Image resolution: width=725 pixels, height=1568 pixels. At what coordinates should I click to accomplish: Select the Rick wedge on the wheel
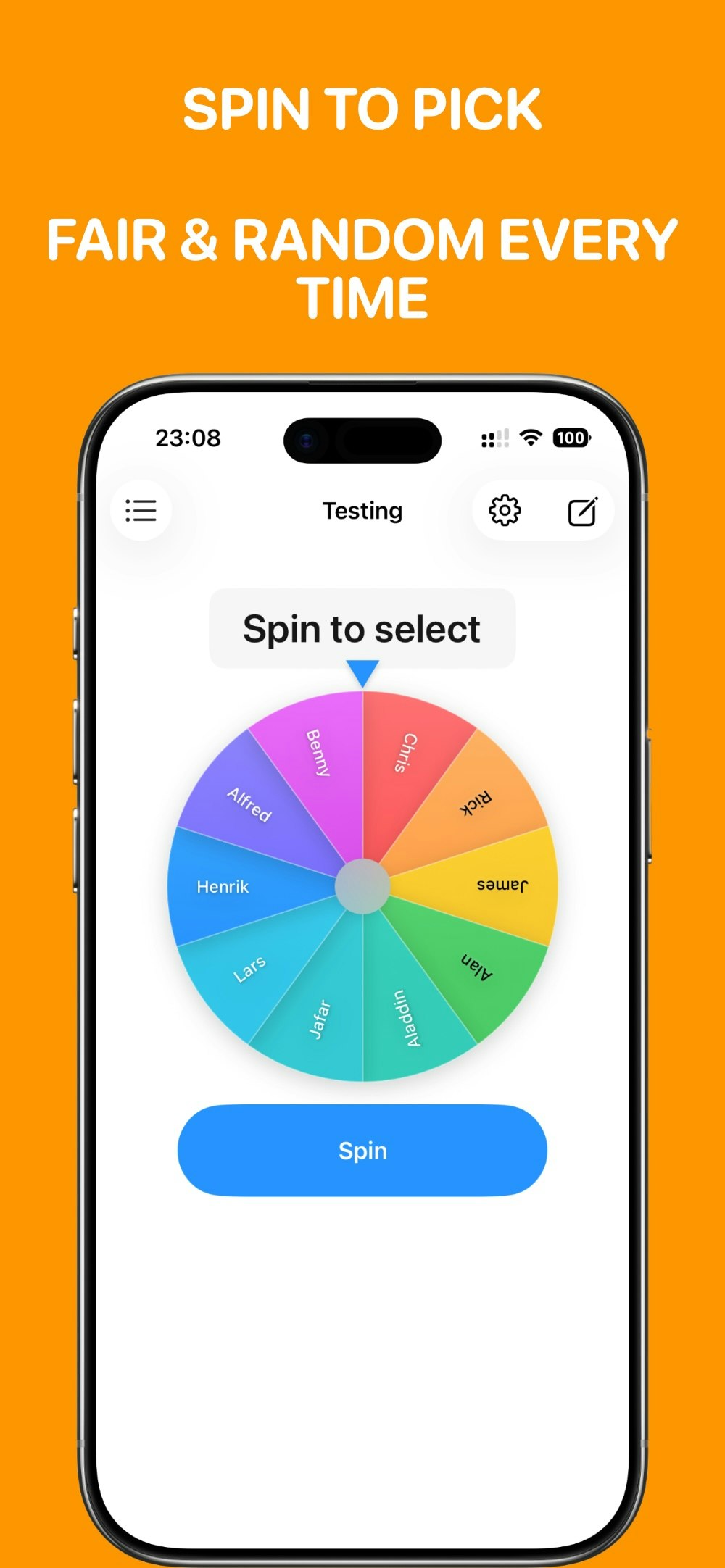[475, 801]
